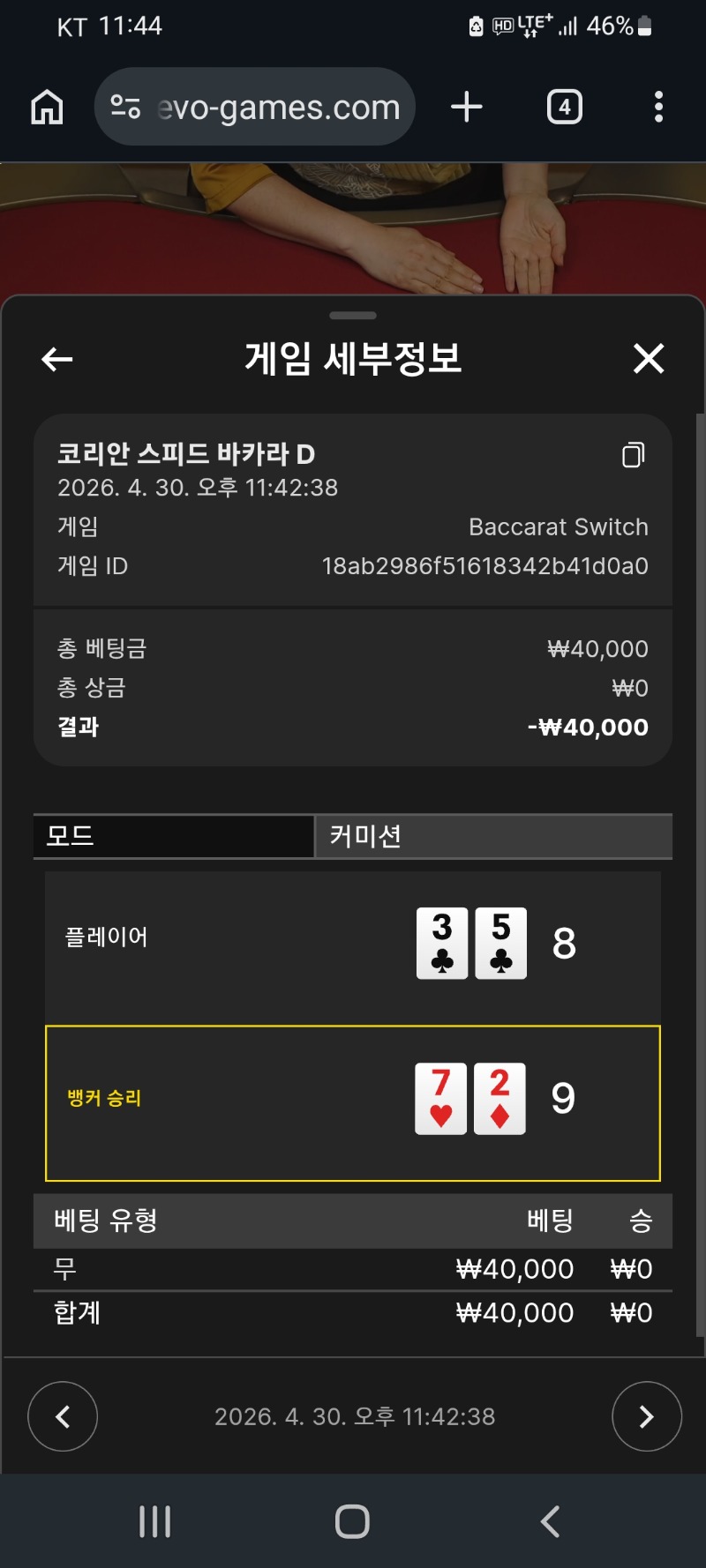The width and height of the screenshot is (706, 1568).
Task: Copy the game ID
Action: 633,455
